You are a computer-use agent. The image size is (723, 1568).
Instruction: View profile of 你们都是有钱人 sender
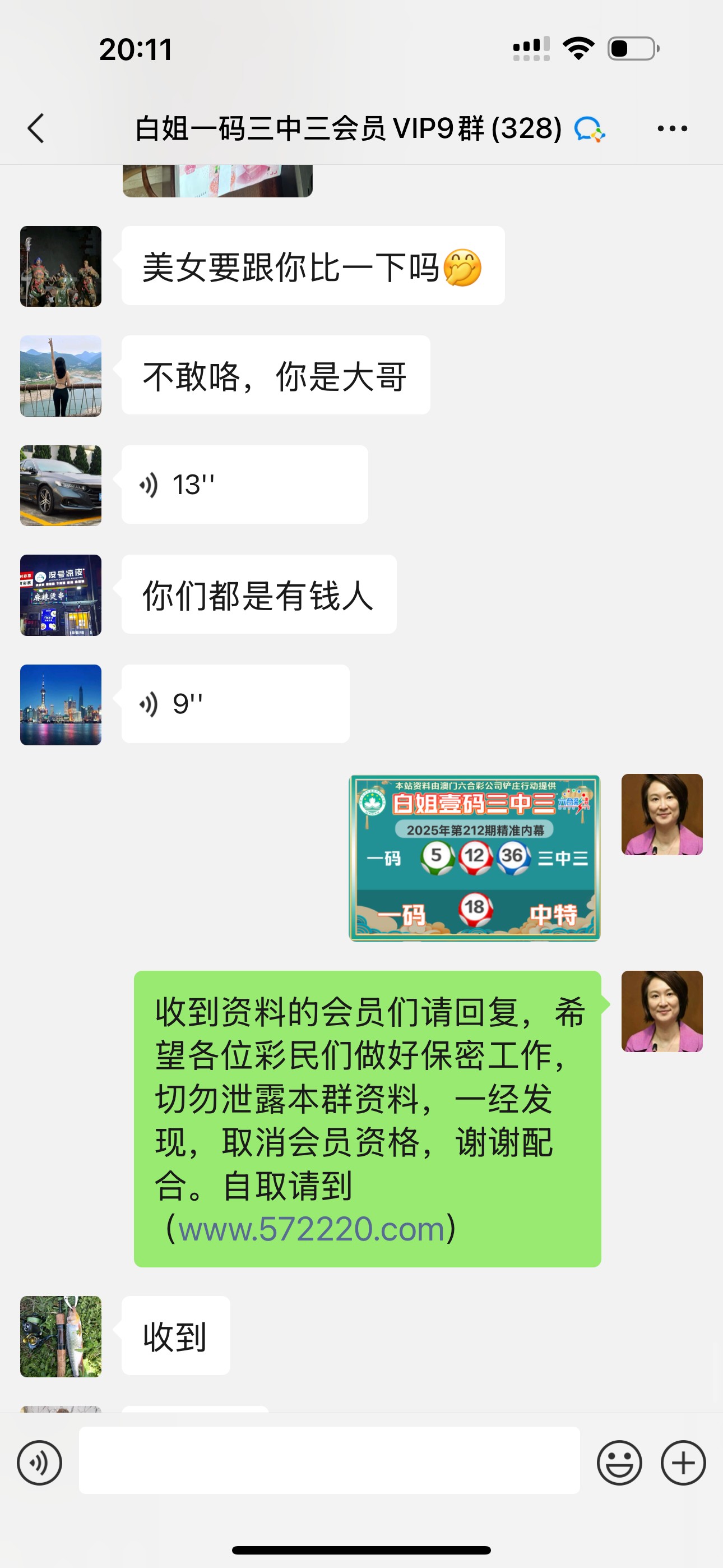[61, 594]
